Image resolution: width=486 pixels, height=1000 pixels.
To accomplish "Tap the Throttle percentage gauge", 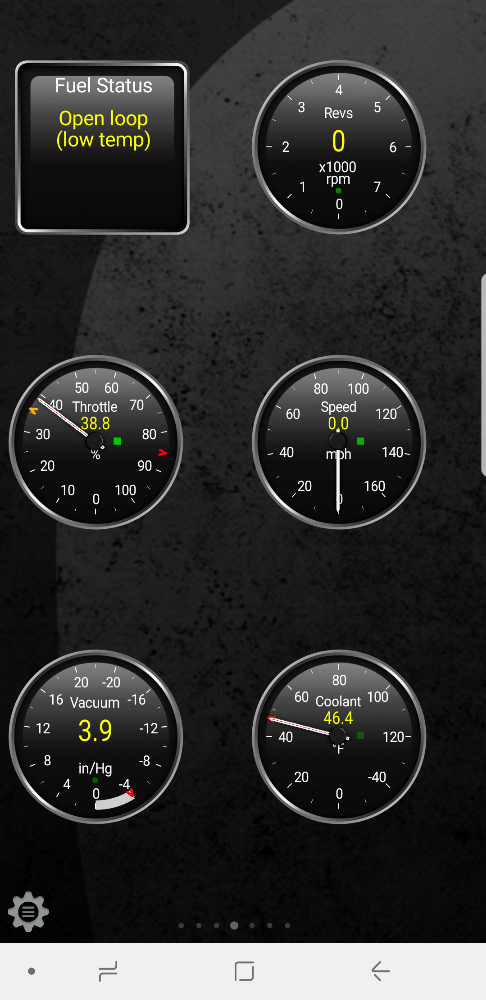I will tap(96, 442).
